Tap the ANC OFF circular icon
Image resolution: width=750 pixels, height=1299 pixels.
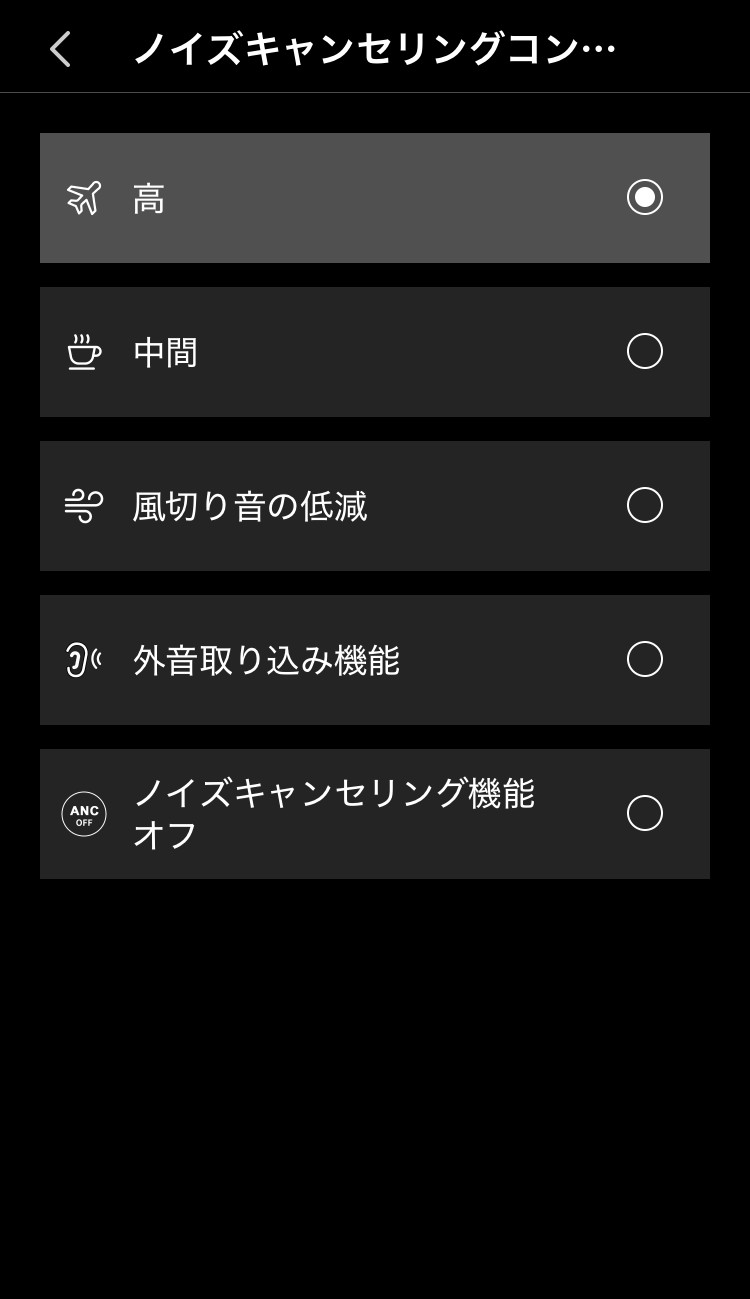click(84, 813)
